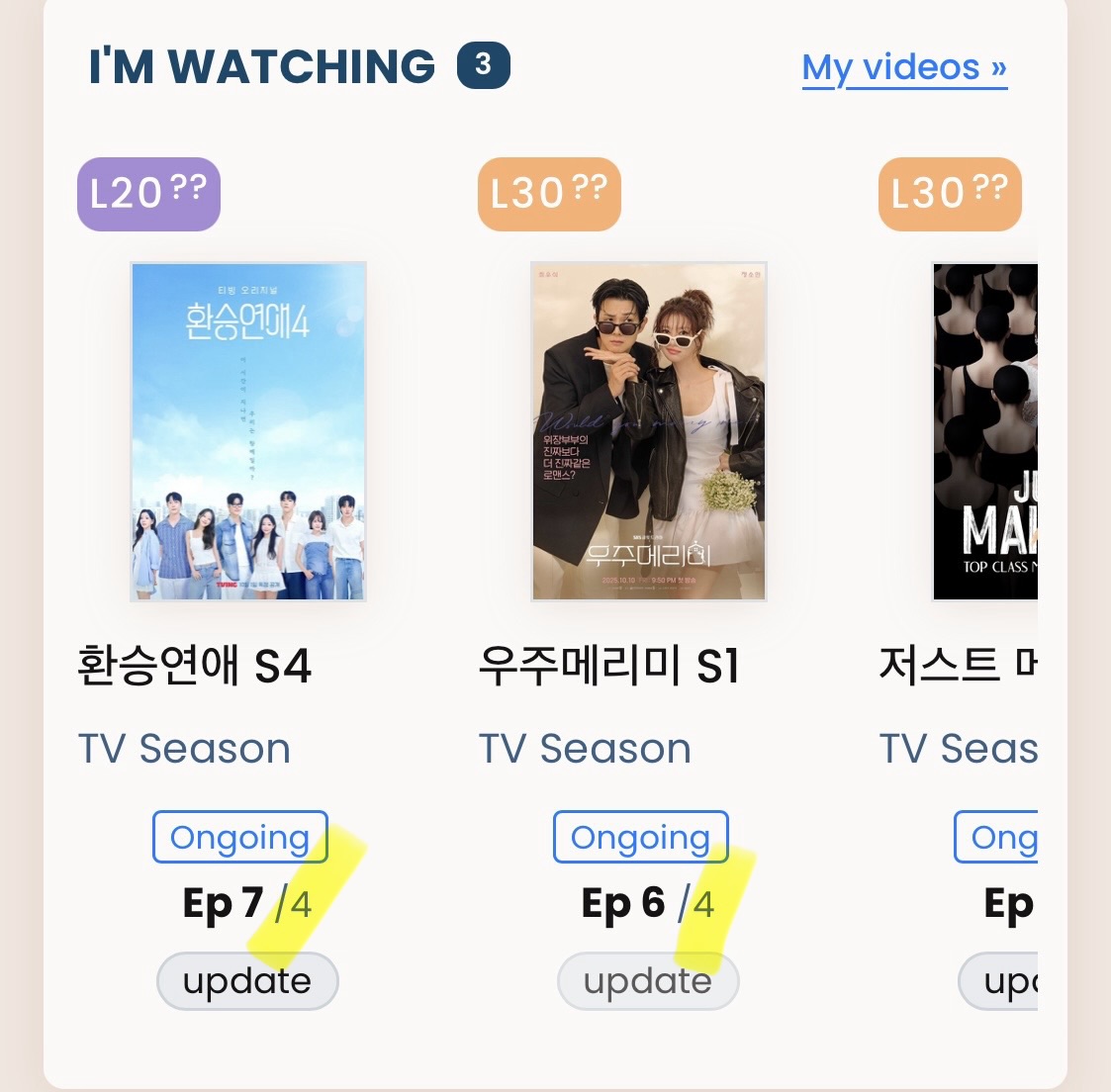
Task: Open the 환승연애 S4 poster
Action: click(248, 431)
